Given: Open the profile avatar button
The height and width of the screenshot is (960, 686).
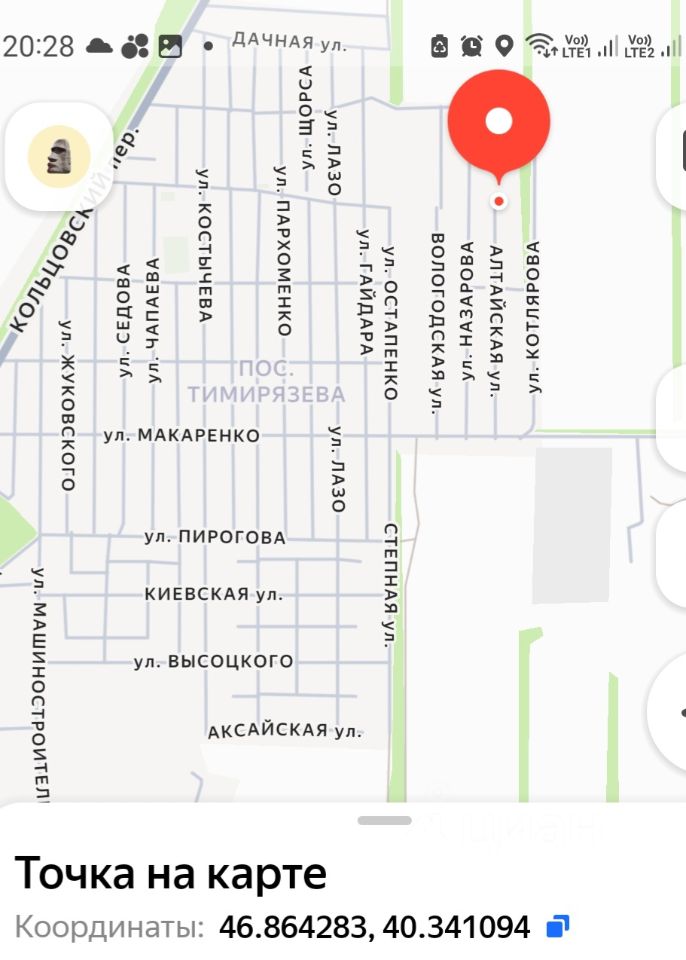Looking at the screenshot, I should coord(58,157).
